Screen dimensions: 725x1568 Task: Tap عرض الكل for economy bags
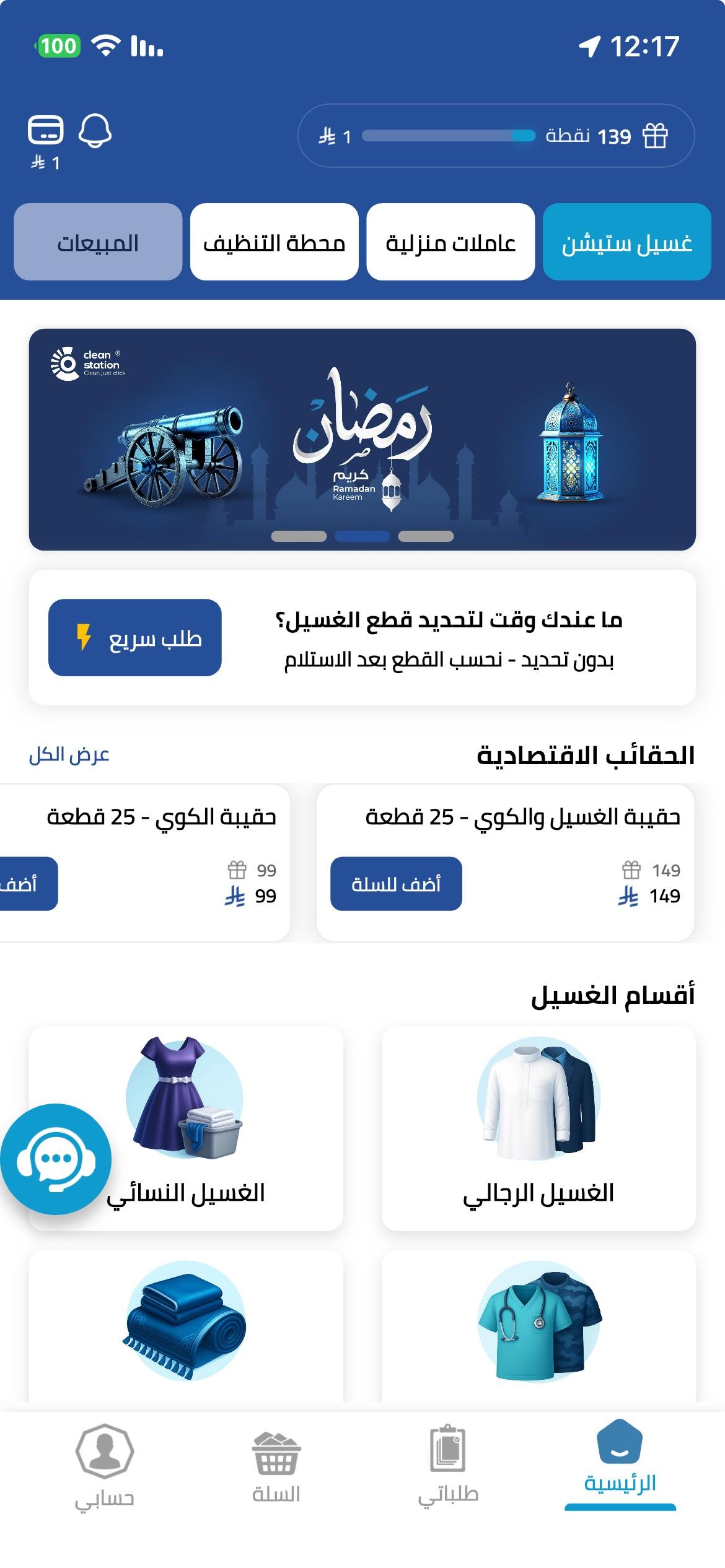coord(69,755)
